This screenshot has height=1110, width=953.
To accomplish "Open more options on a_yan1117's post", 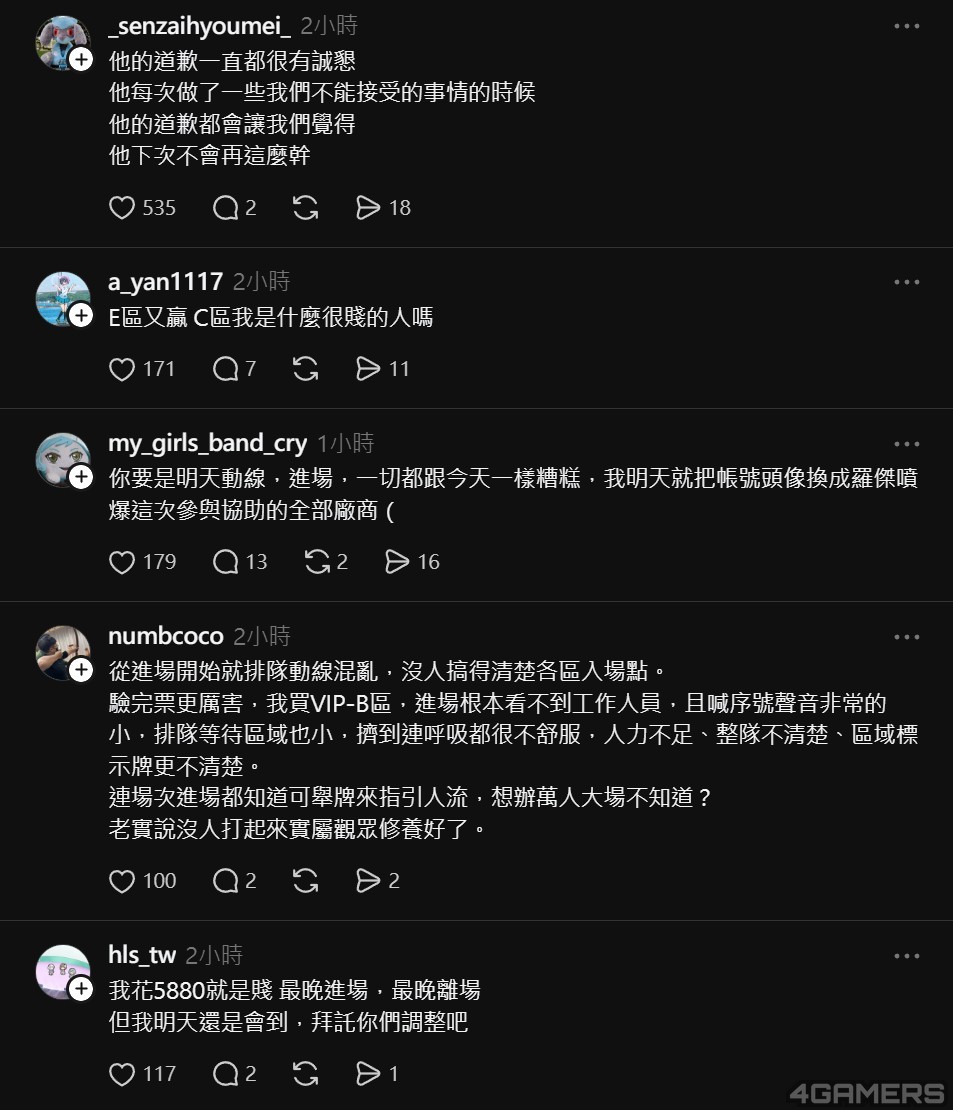I will pos(906,282).
